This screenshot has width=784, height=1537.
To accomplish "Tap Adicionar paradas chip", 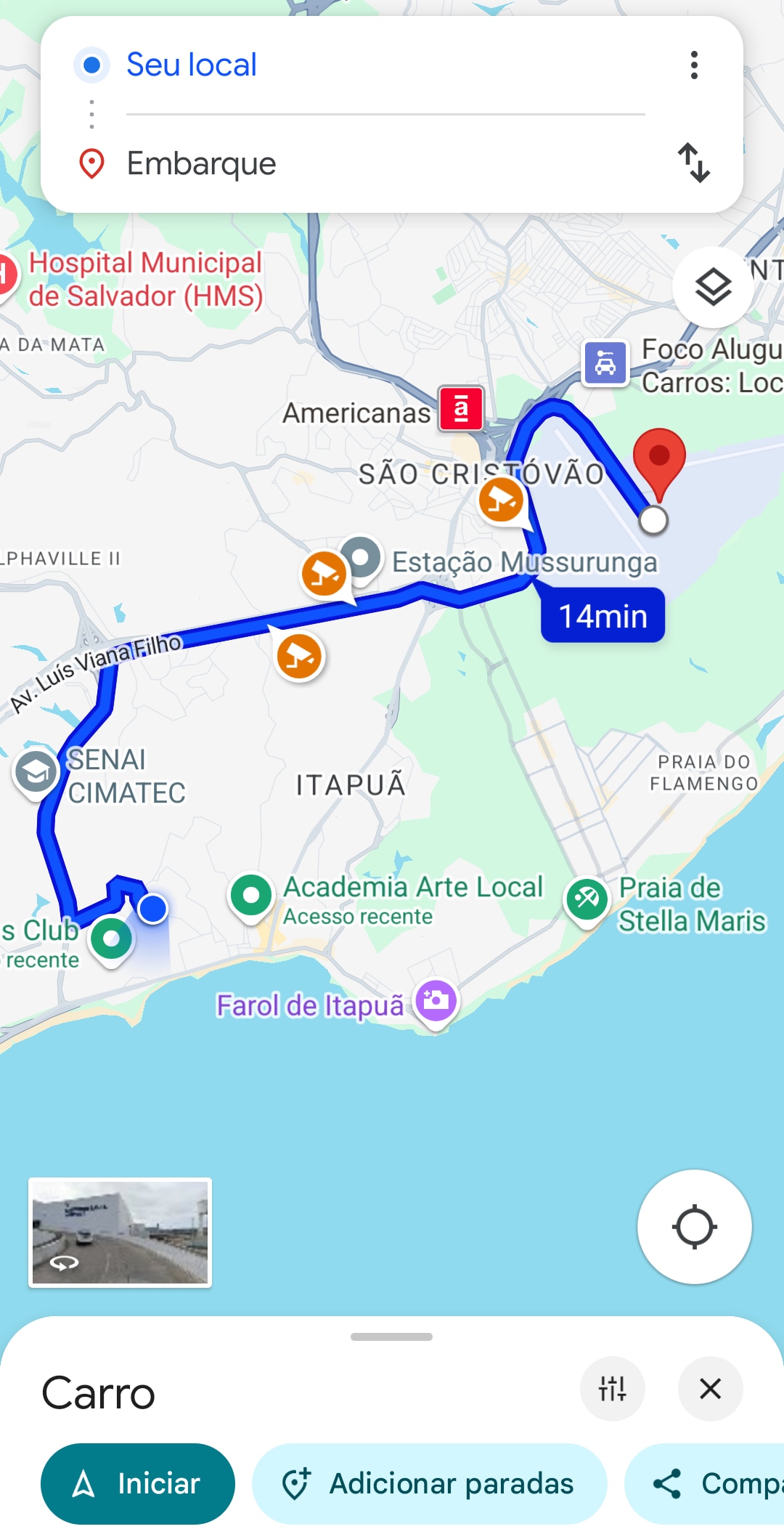I will pos(430,1484).
